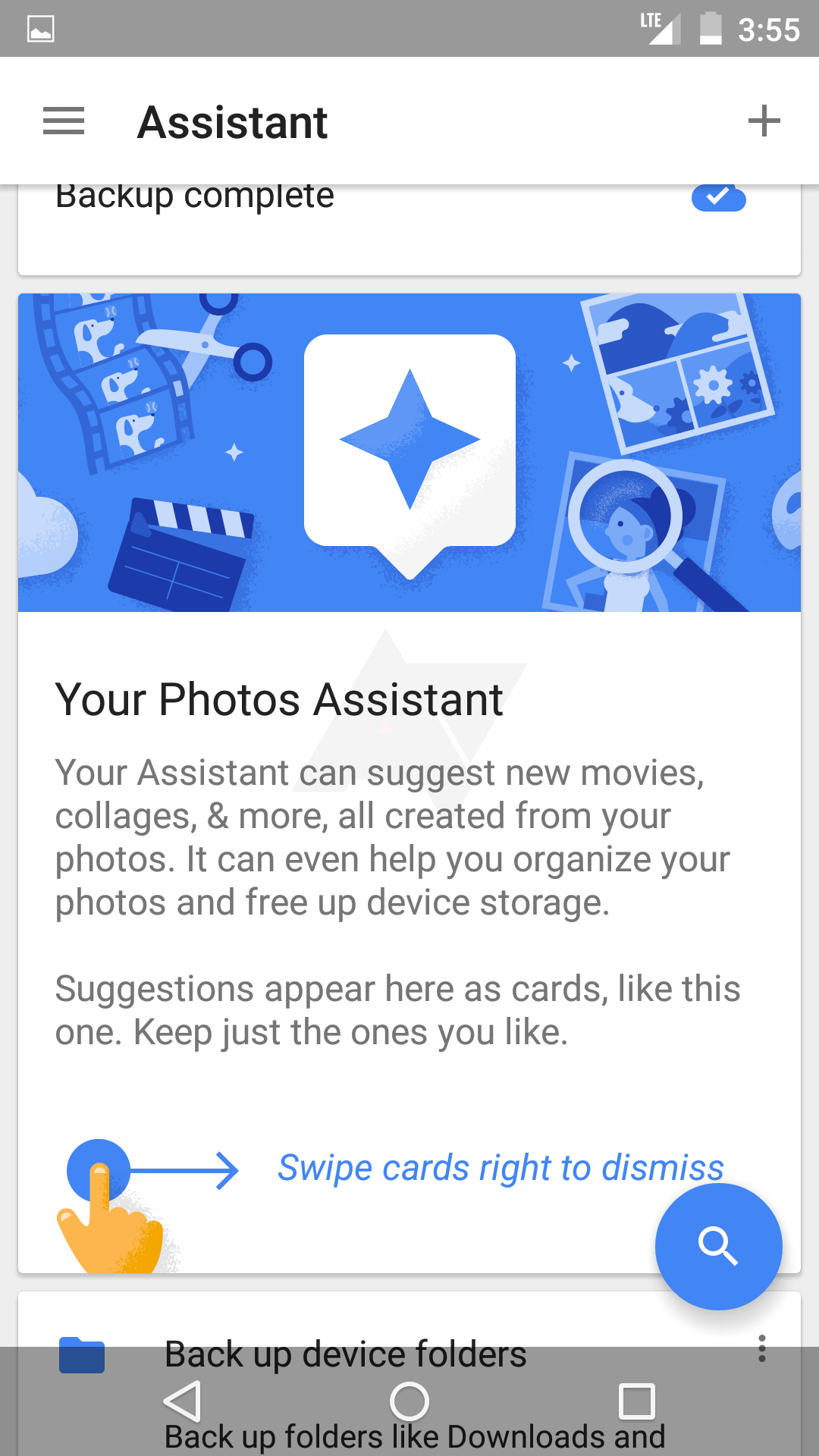Screen dimensions: 819x1456
Task: Open the hamburger navigation drawer
Action: tap(64, 121)
